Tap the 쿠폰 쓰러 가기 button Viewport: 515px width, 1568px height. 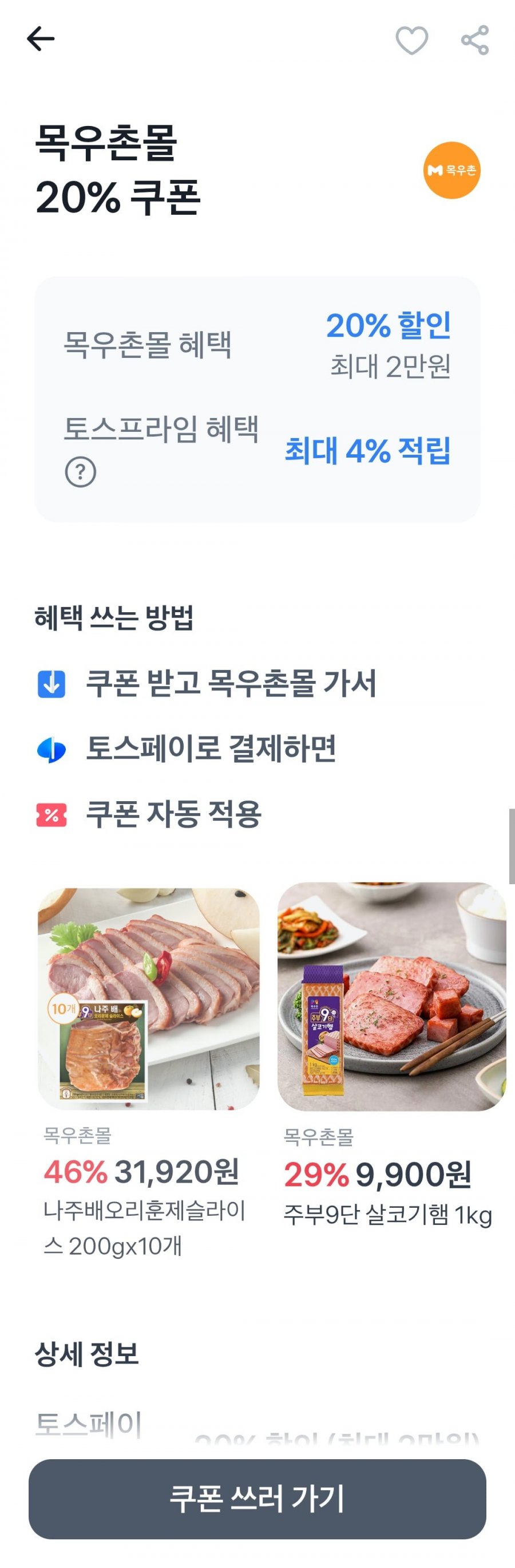pyautogui.click(x=257, y=1499)
